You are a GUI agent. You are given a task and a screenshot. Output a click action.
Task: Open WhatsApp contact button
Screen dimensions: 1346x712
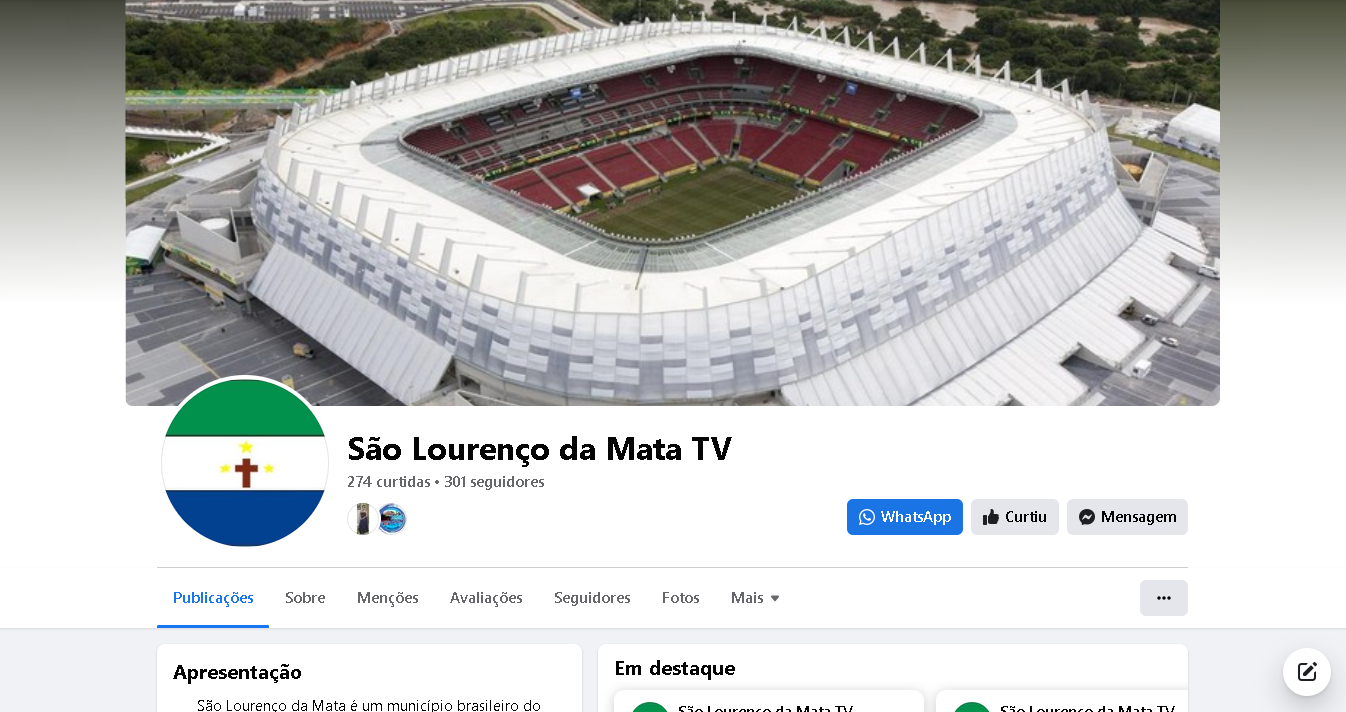click(904, 517)
